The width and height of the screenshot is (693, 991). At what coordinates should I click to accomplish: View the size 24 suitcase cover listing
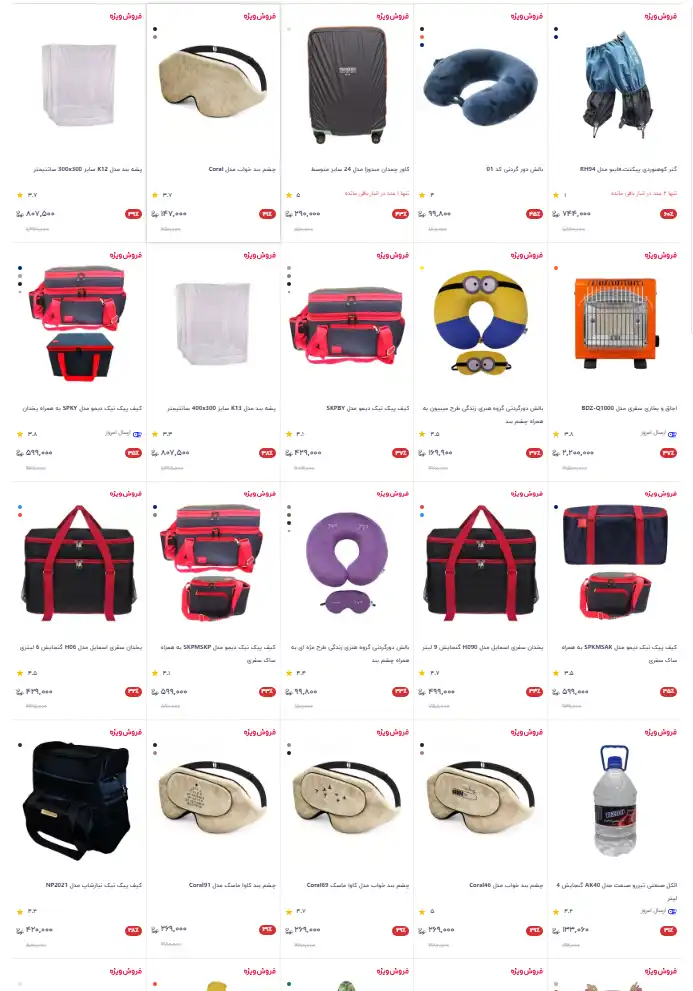(346, 85)
